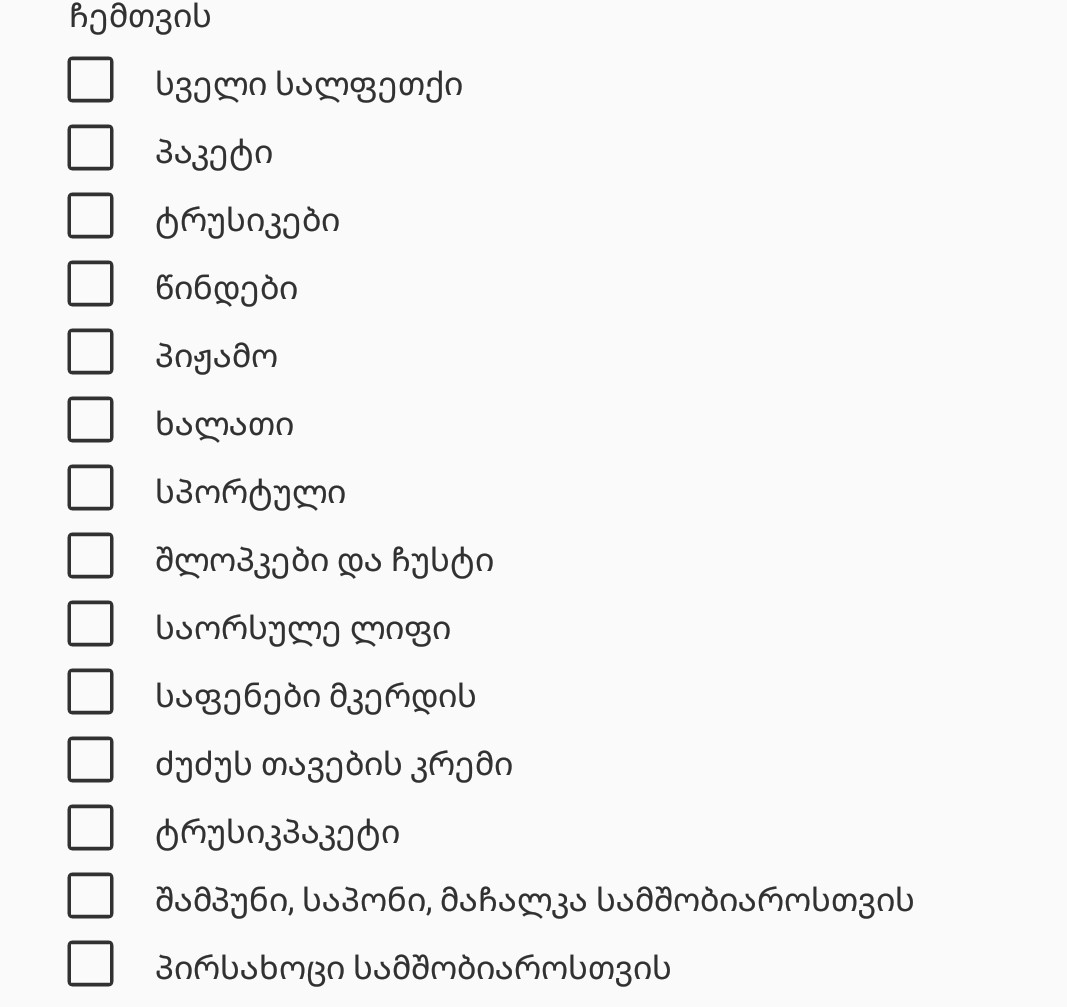Mark ტრუსიკები as packed
This screenshot has width=1067, height=1007.
[x=90, y=216]
